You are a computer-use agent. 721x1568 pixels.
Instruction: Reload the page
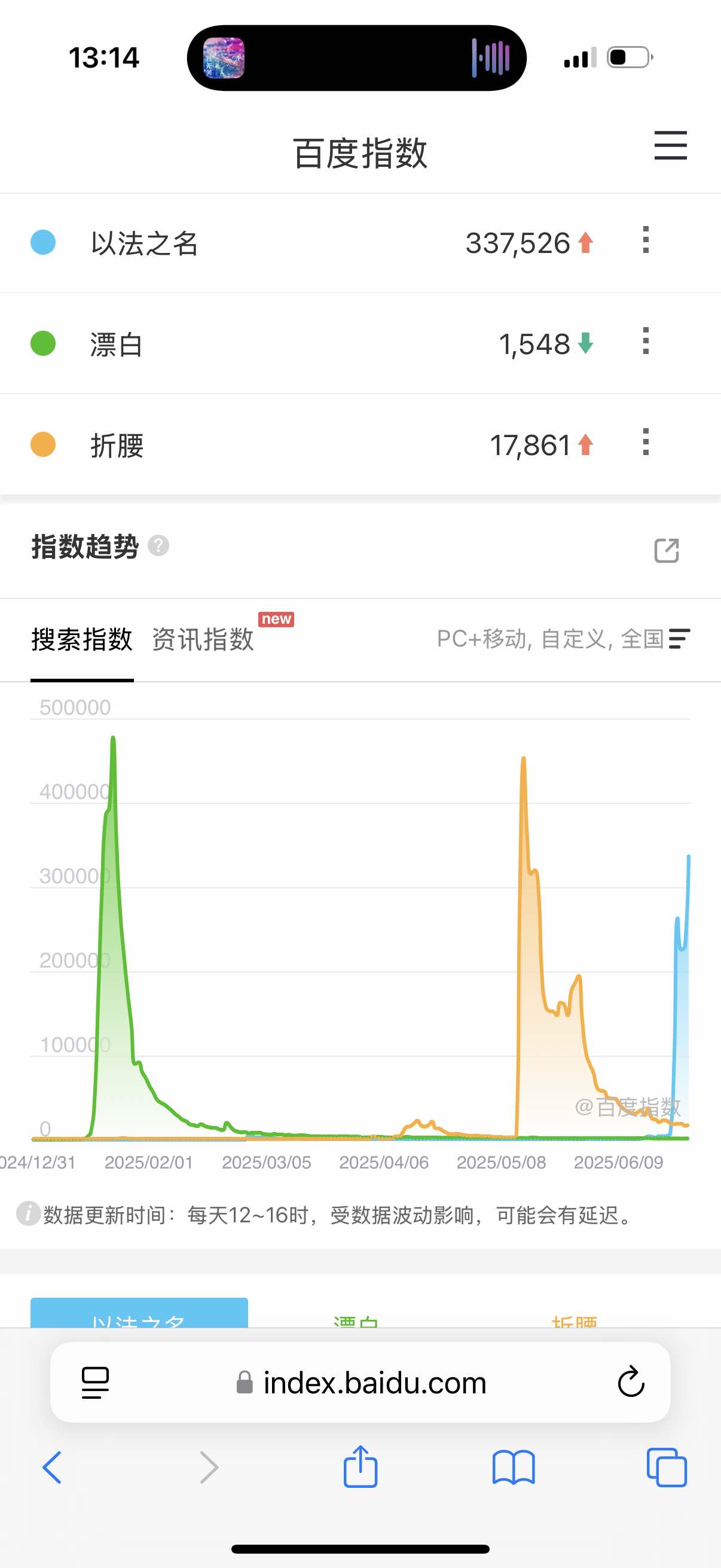coord(630,1383)
